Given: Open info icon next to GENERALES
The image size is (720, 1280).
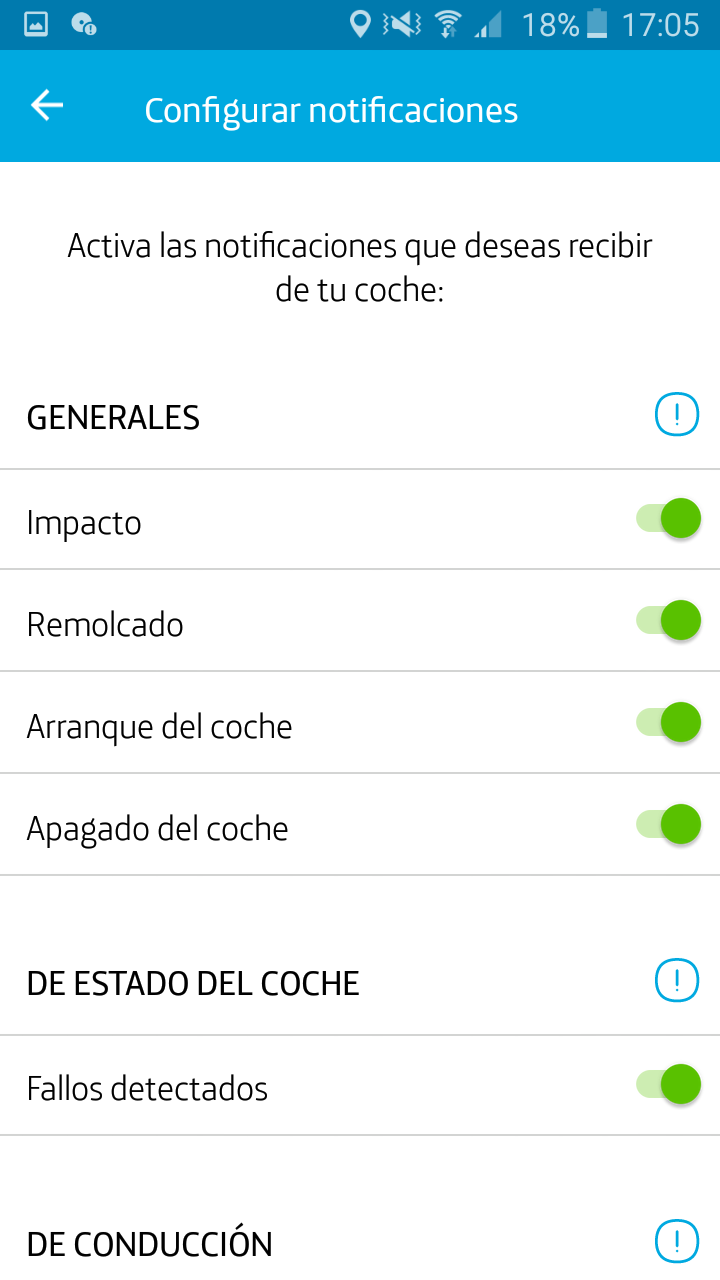Looking at the screenshot, I should point(677,414).
